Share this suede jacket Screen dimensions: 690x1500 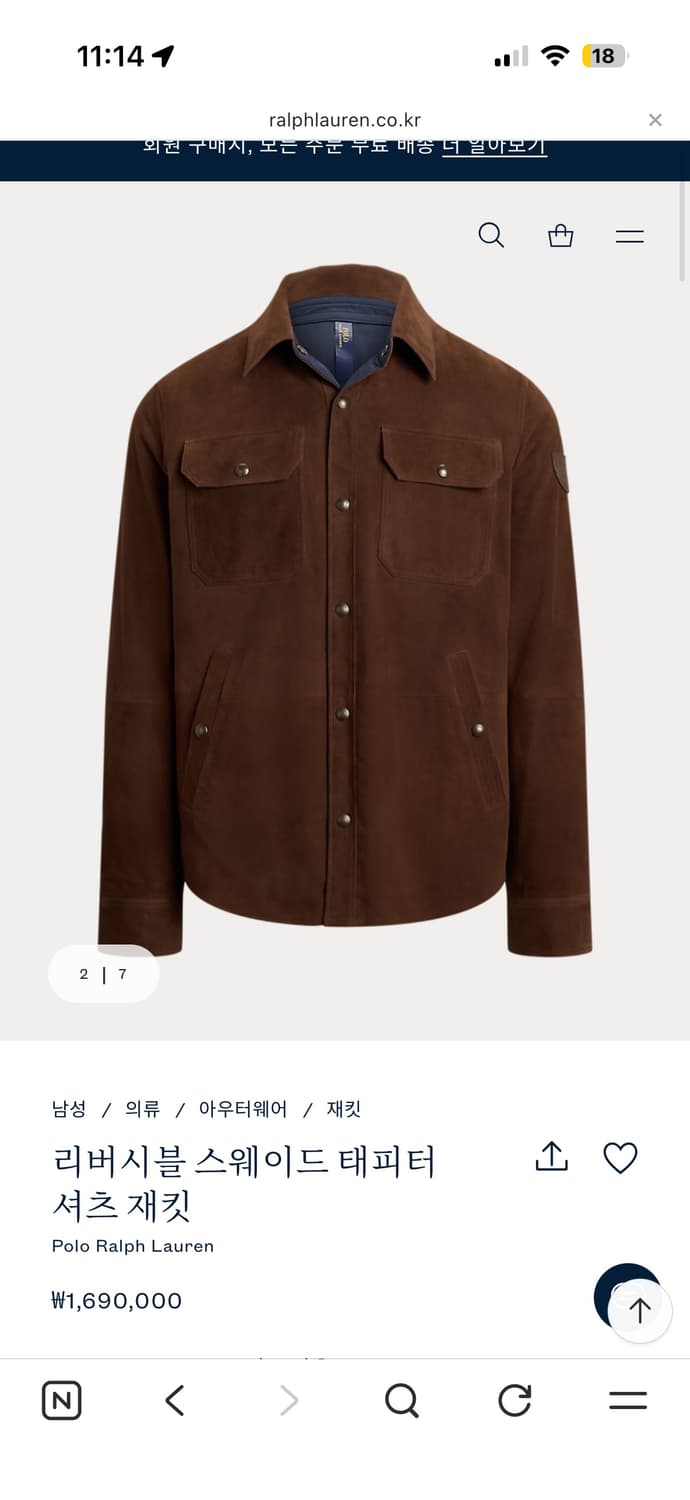(x=551, y=1157)
